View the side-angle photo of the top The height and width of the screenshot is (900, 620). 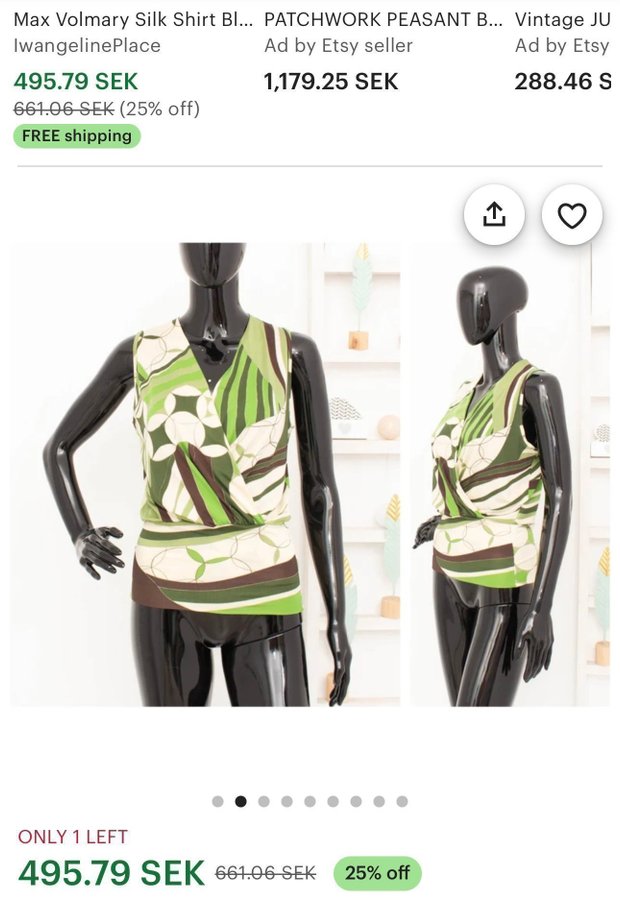click(x=510, y=474)
